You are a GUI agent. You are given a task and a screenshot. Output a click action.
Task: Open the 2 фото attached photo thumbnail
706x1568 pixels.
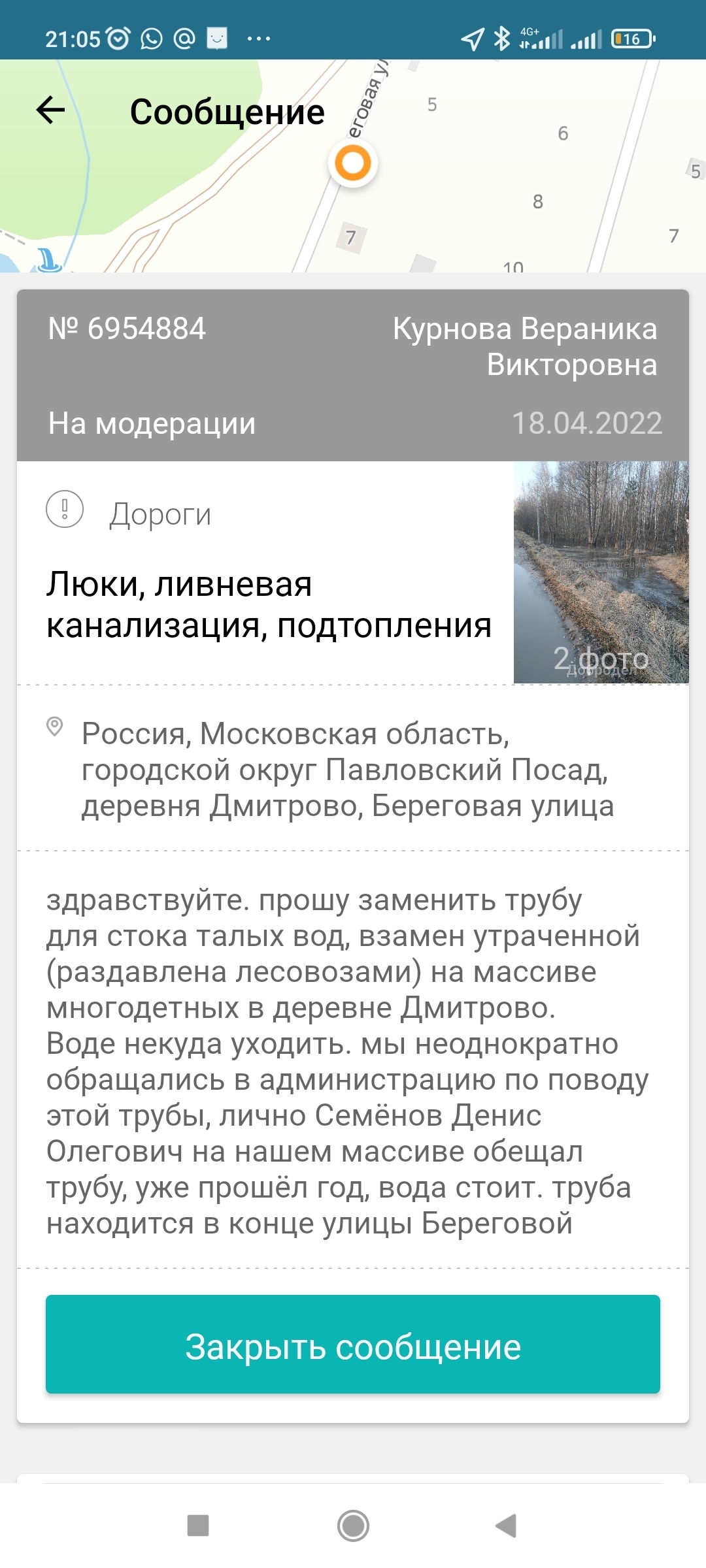click(x=601, y=572)
